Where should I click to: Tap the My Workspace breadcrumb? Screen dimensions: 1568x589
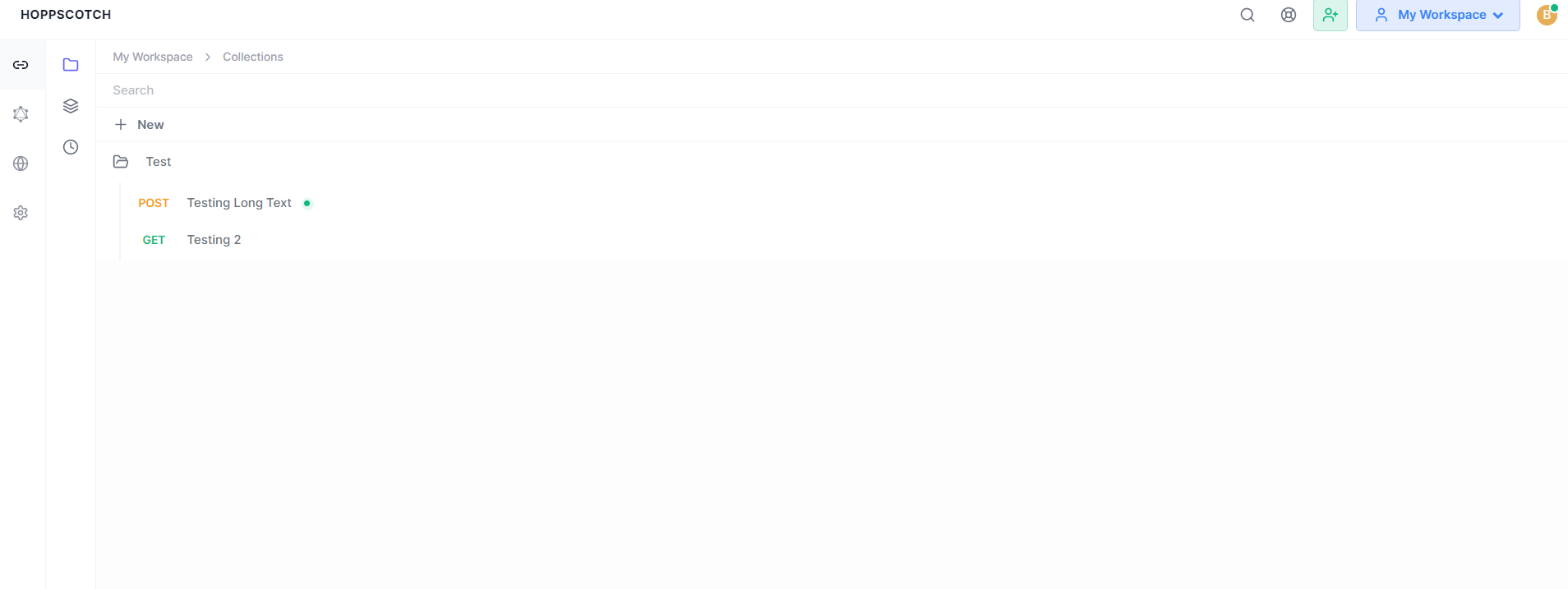[153, 57]
